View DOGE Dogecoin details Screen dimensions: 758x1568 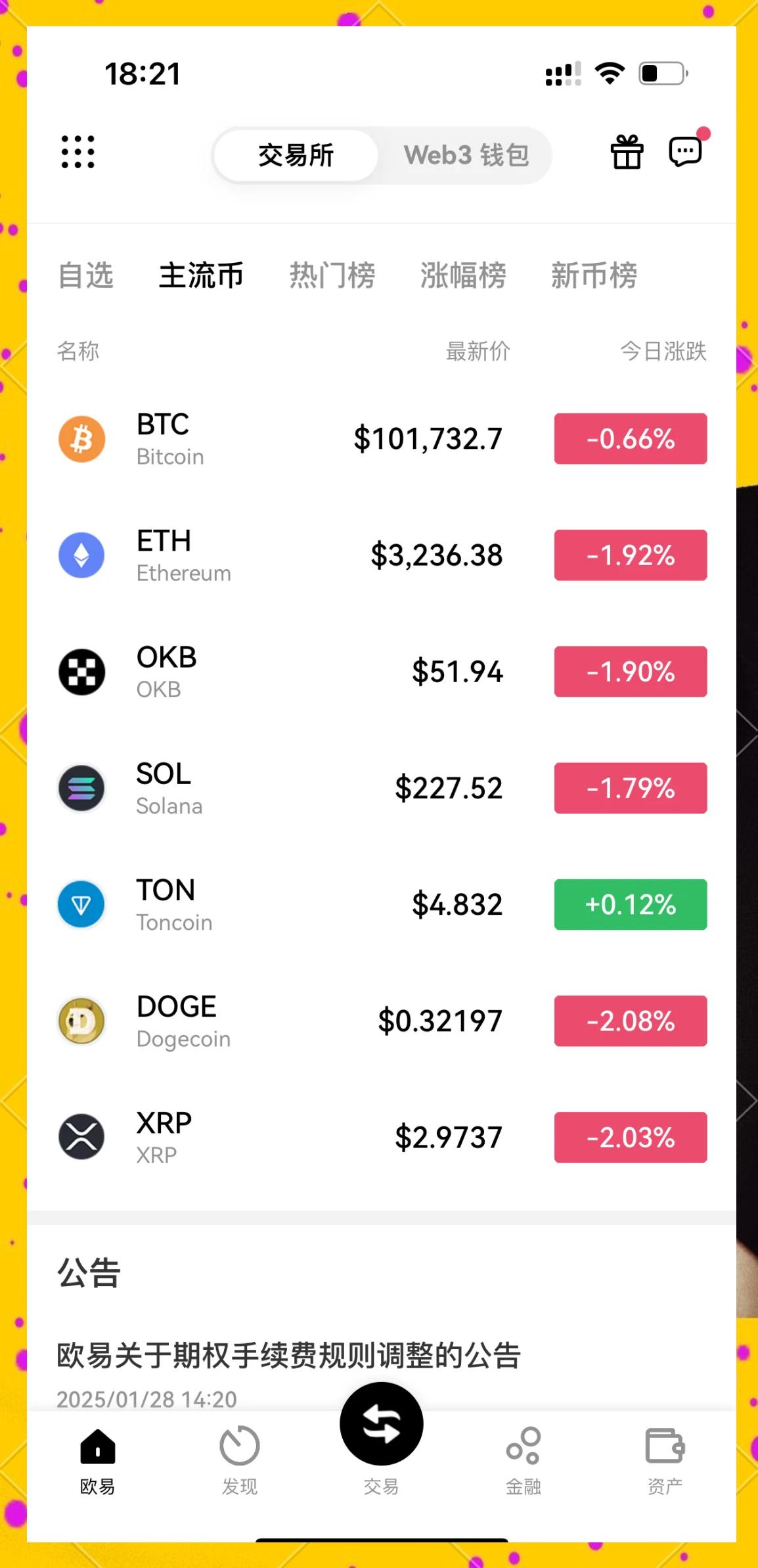[382, 1021]
